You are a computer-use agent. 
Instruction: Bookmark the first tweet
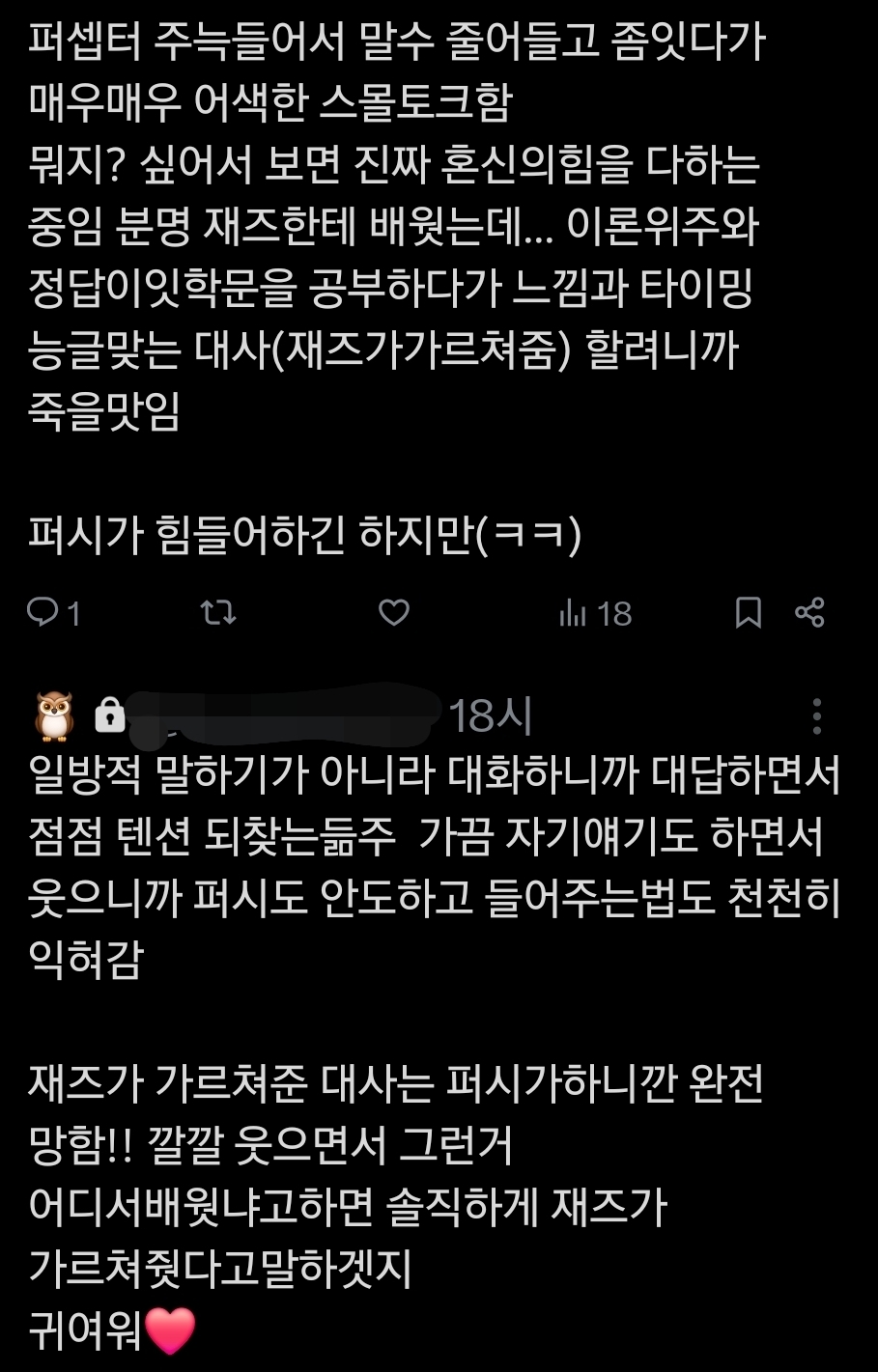coord(748,612)
